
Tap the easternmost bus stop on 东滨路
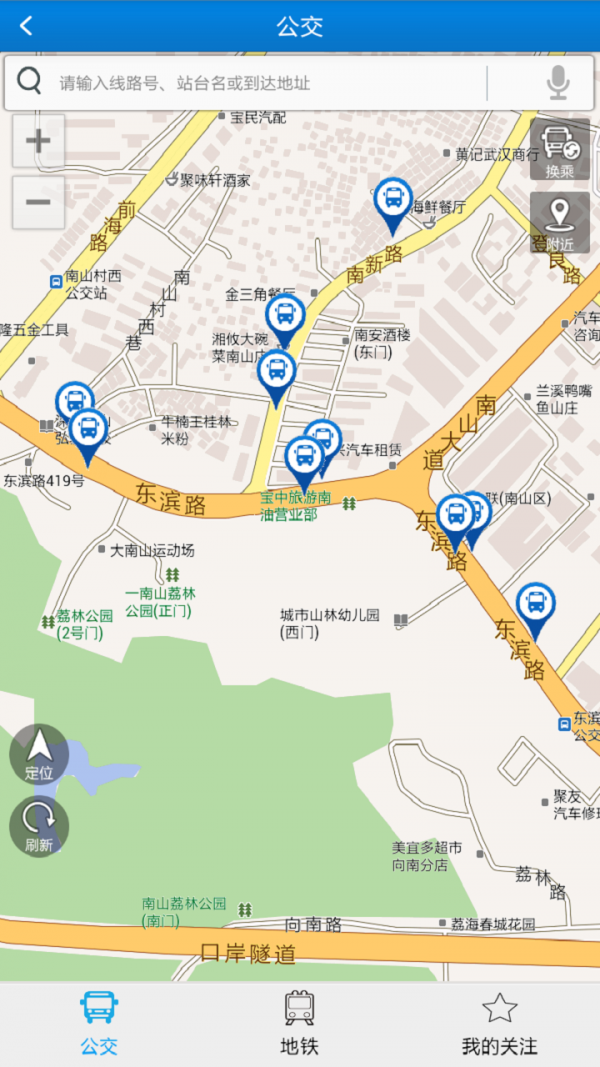pos(536,603)
